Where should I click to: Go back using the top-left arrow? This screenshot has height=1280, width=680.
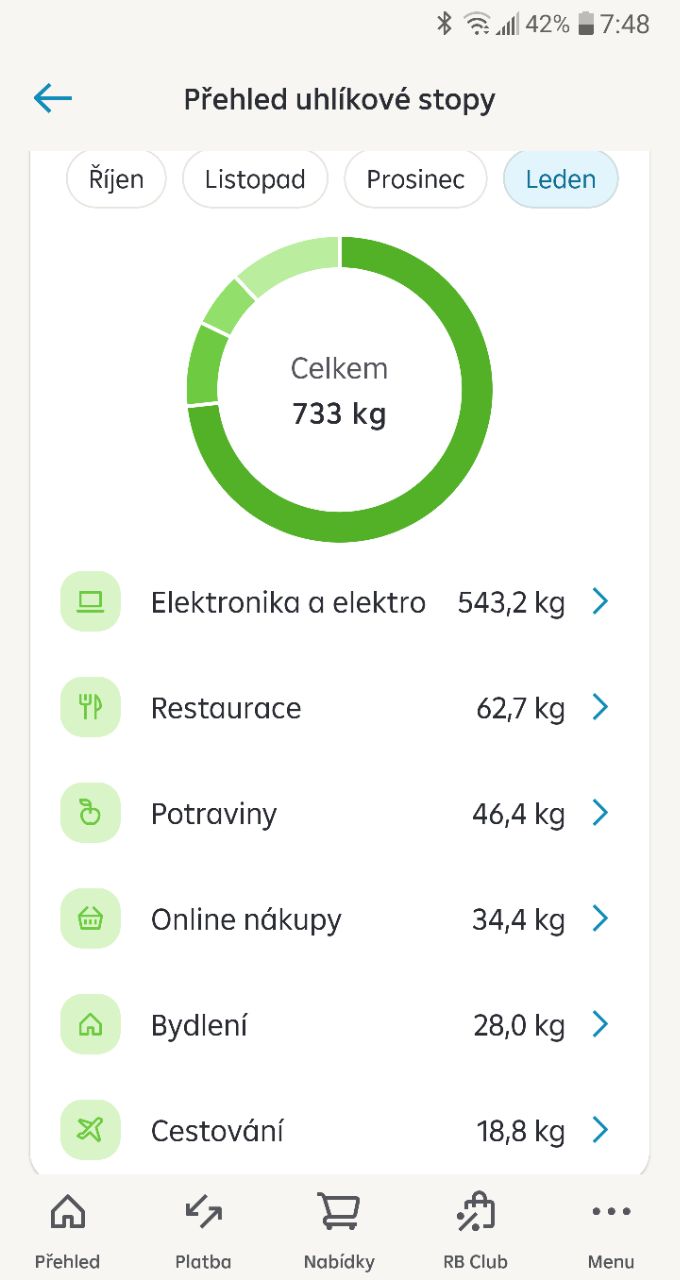click(x=53, y=98)
